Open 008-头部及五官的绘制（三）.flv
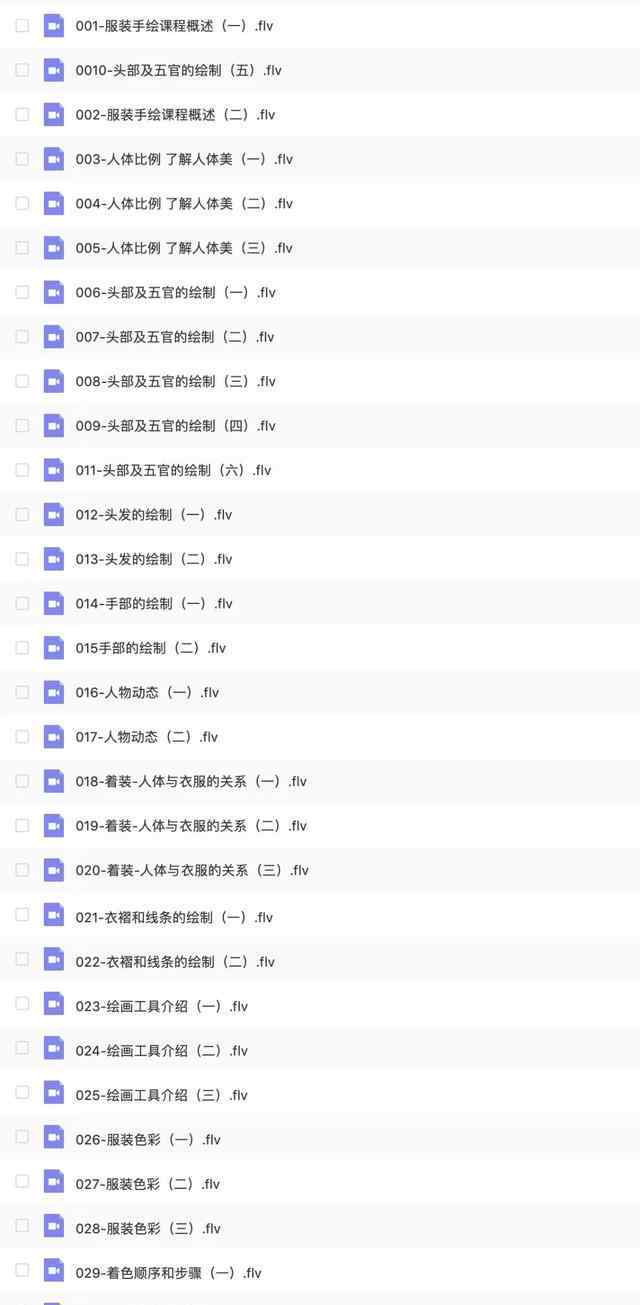Image resolution: width=640 pixels, height=1305 pixels. click(175, 381)
